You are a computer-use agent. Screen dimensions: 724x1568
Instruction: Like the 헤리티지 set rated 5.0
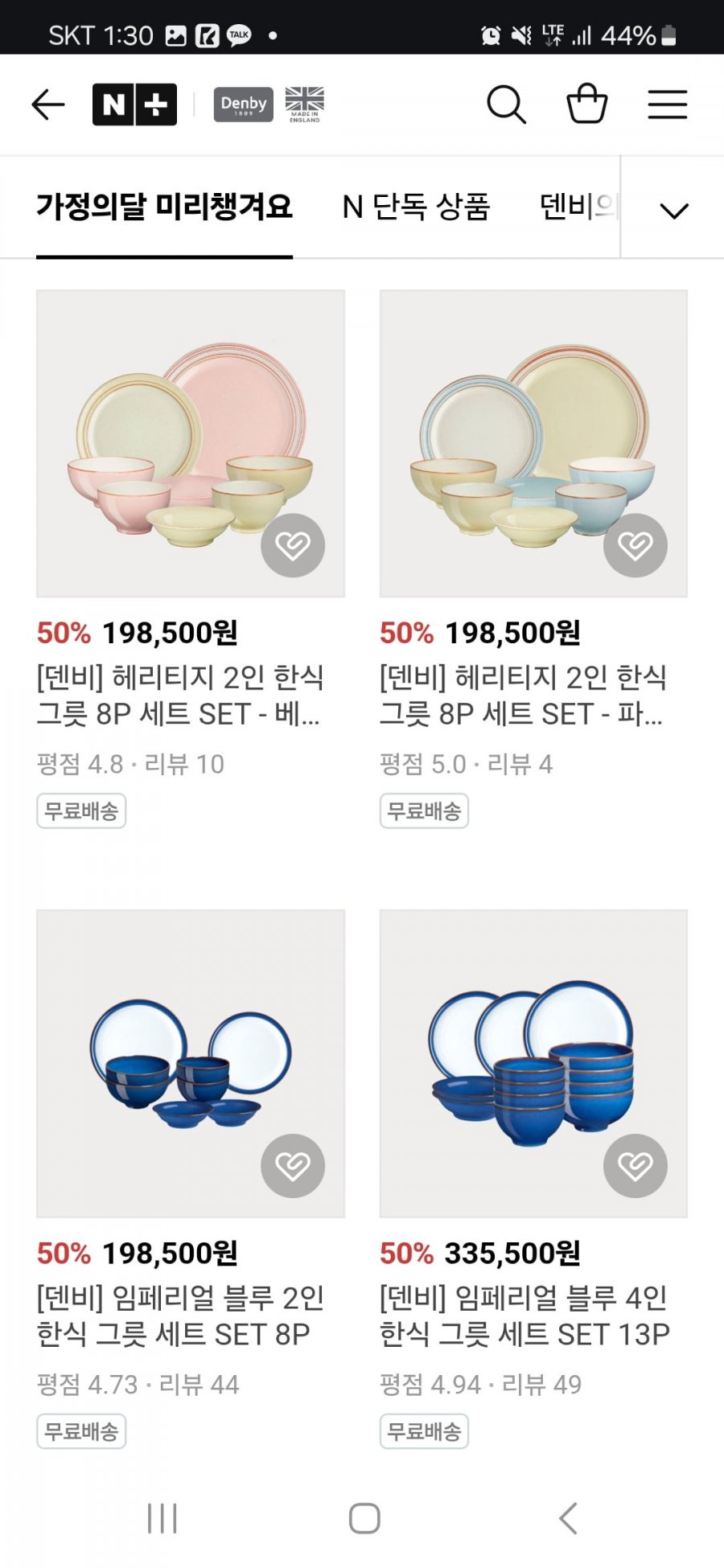(x=636, y=546)
